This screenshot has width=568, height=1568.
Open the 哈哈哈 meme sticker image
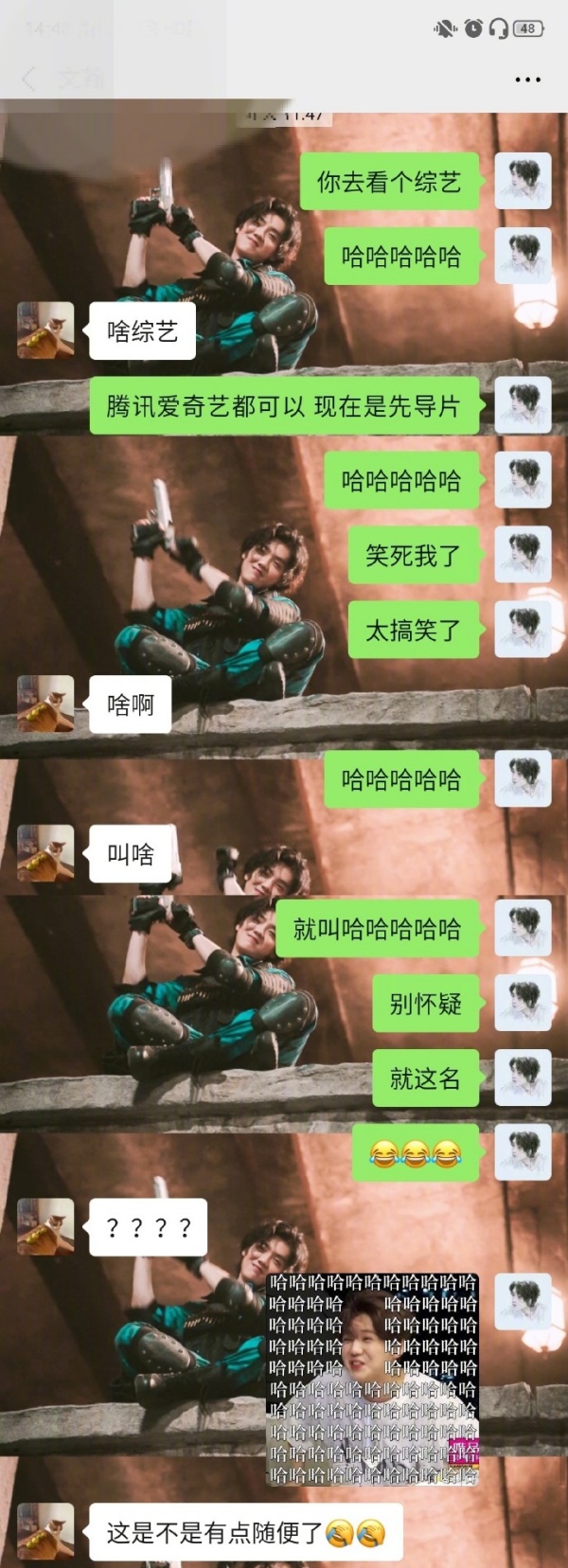[x=373, y=1379]
